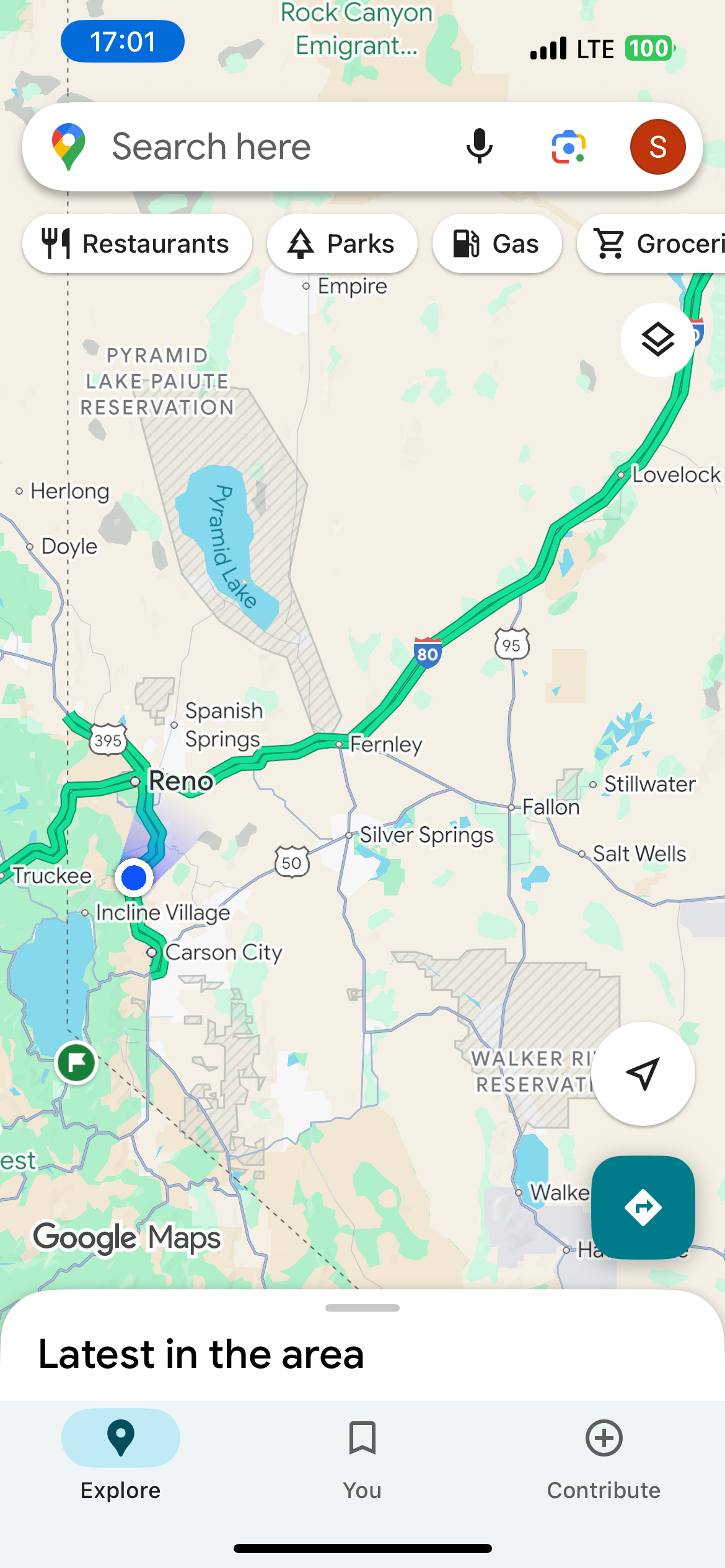This screenshot has height=1568, width=725.
Task: Filter the map by Parks
Action: click(342, 243)
